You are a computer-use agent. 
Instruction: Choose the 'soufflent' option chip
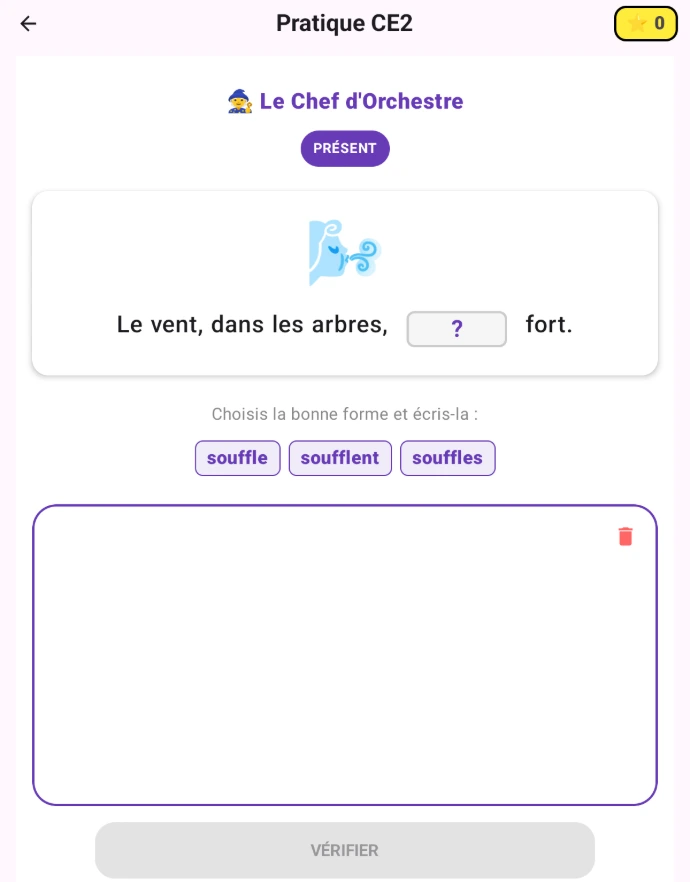pos(340,458)
